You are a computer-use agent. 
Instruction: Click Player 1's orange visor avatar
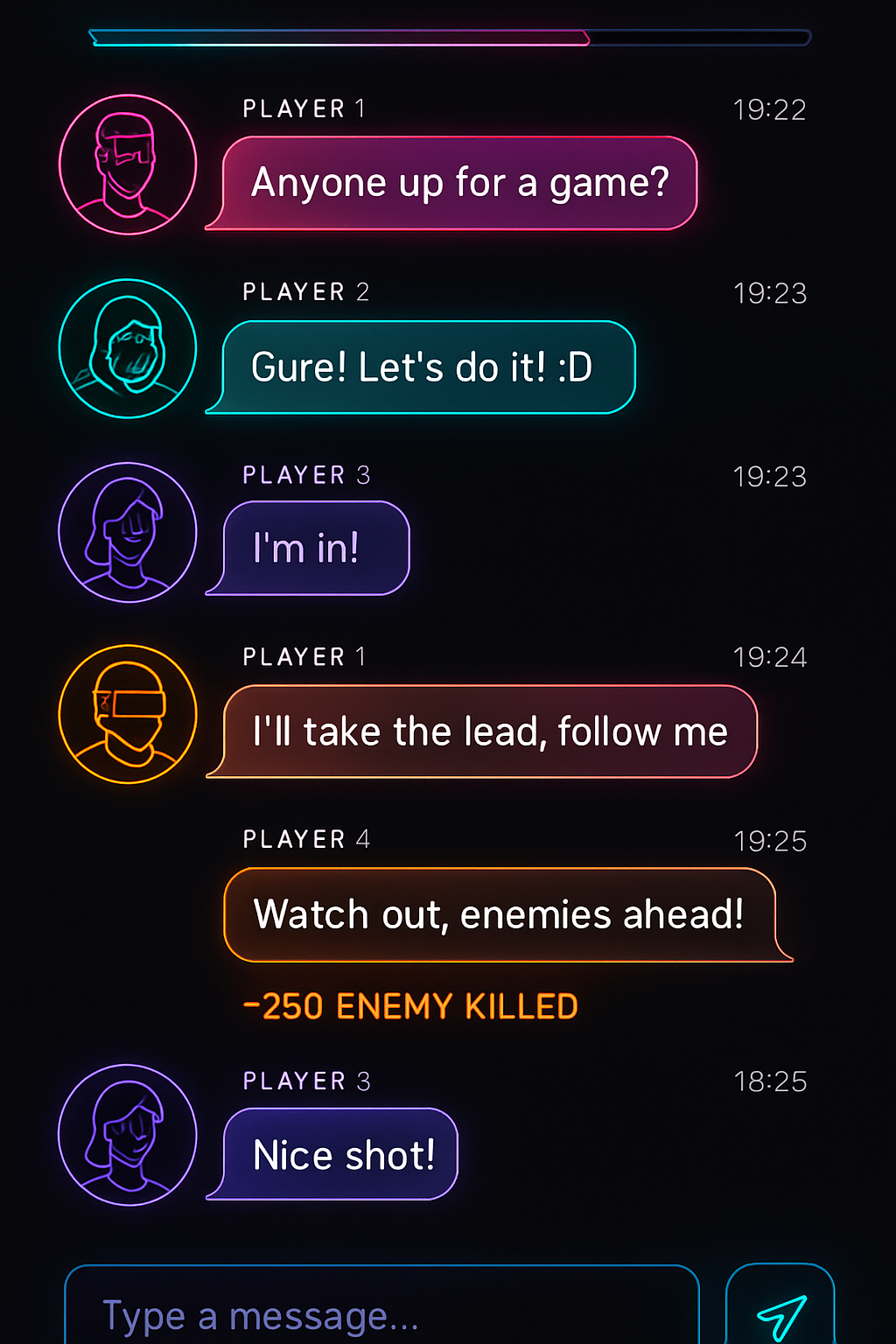point(128,714)
